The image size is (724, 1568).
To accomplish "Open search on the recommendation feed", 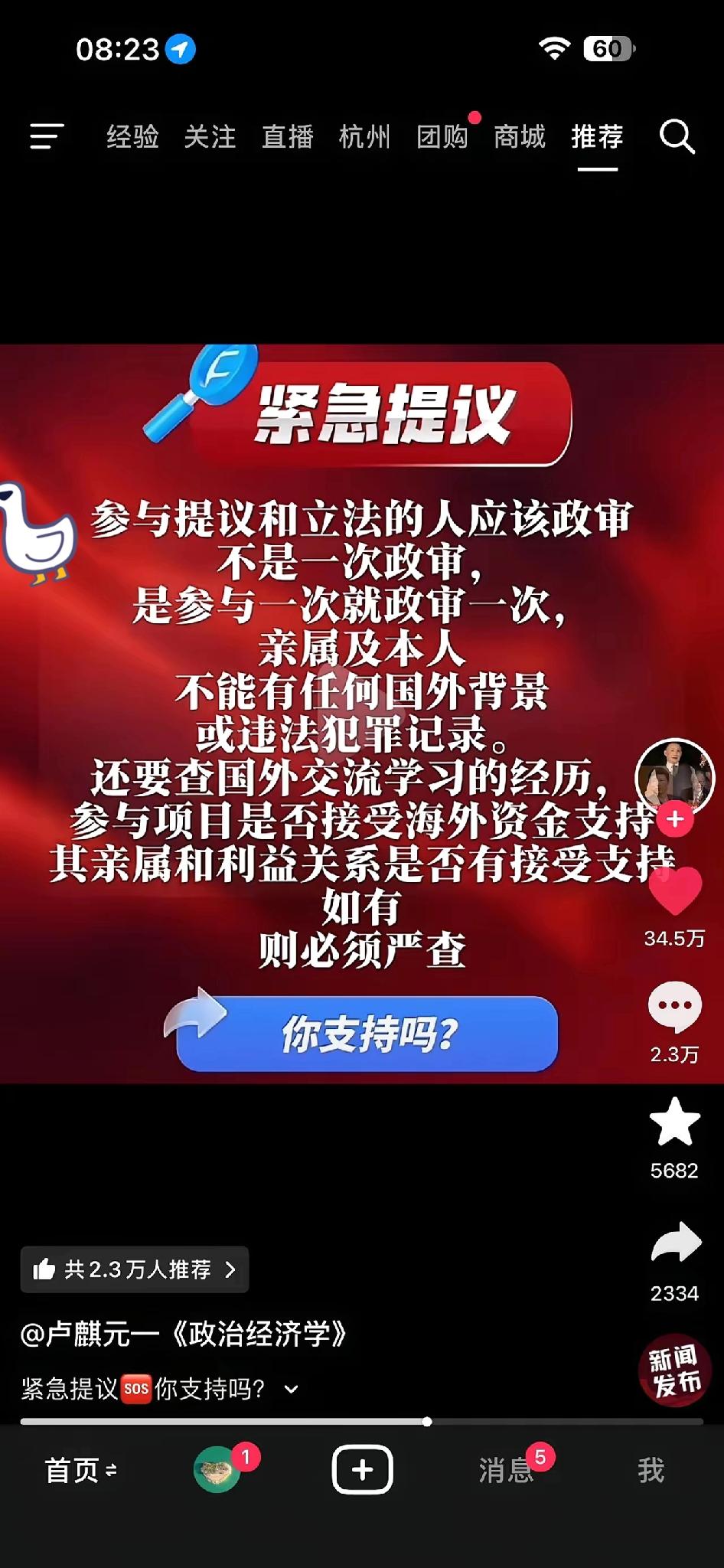I will 677,138.
